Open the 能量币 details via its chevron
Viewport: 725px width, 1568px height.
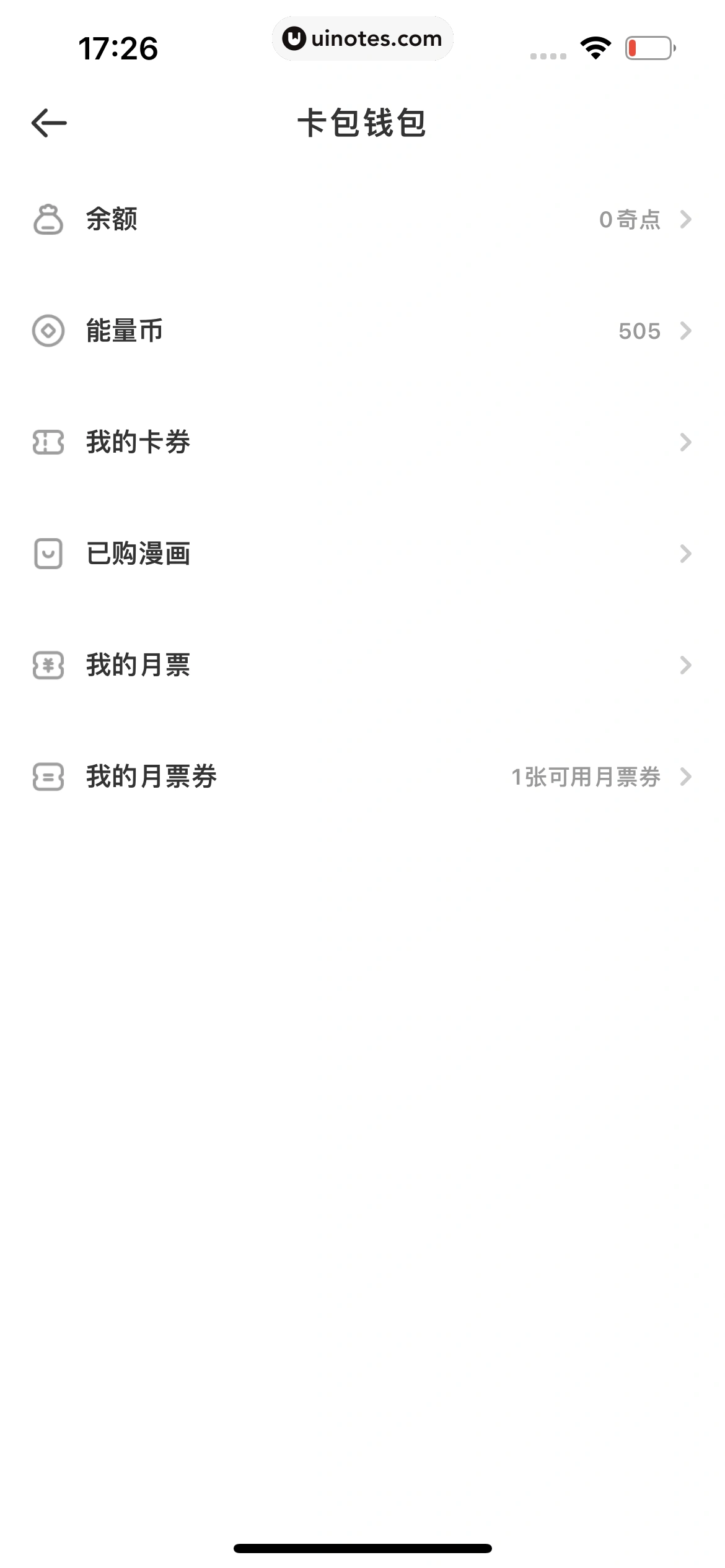tap(685, 331)
